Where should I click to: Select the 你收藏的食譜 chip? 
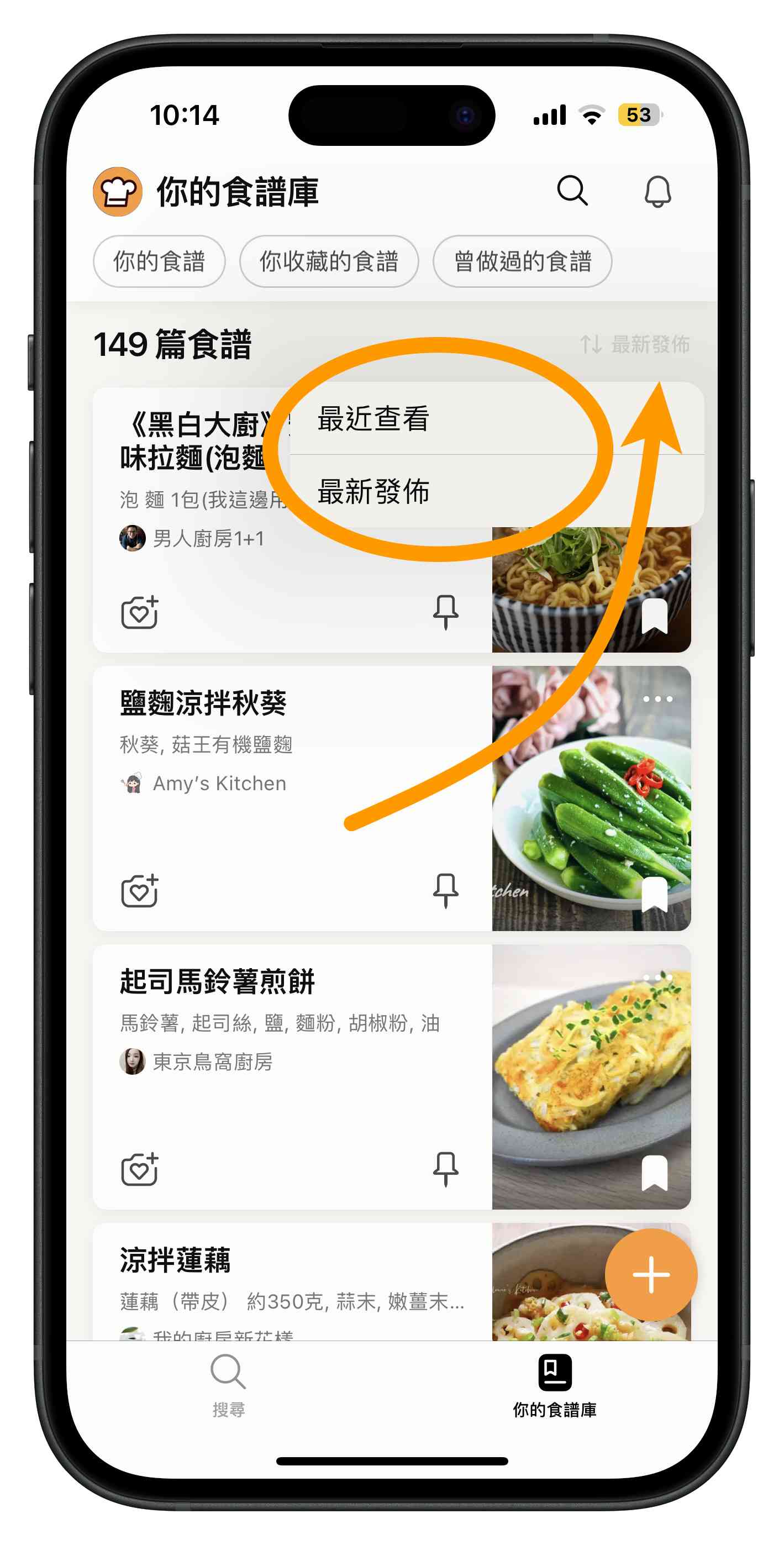click(329, 261)
